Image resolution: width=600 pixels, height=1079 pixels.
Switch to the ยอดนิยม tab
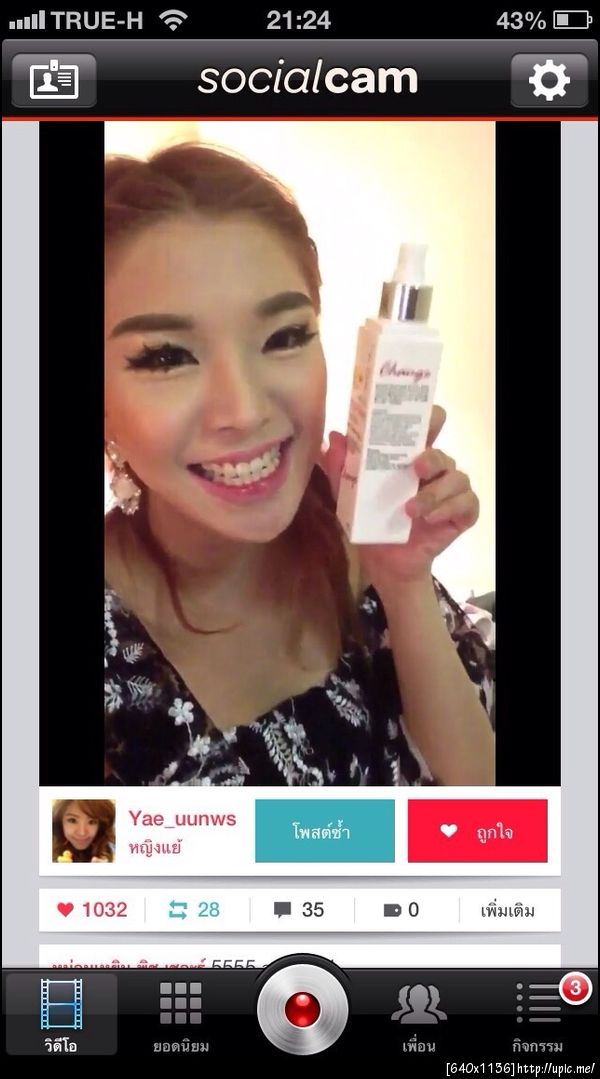click(180, 1015)
